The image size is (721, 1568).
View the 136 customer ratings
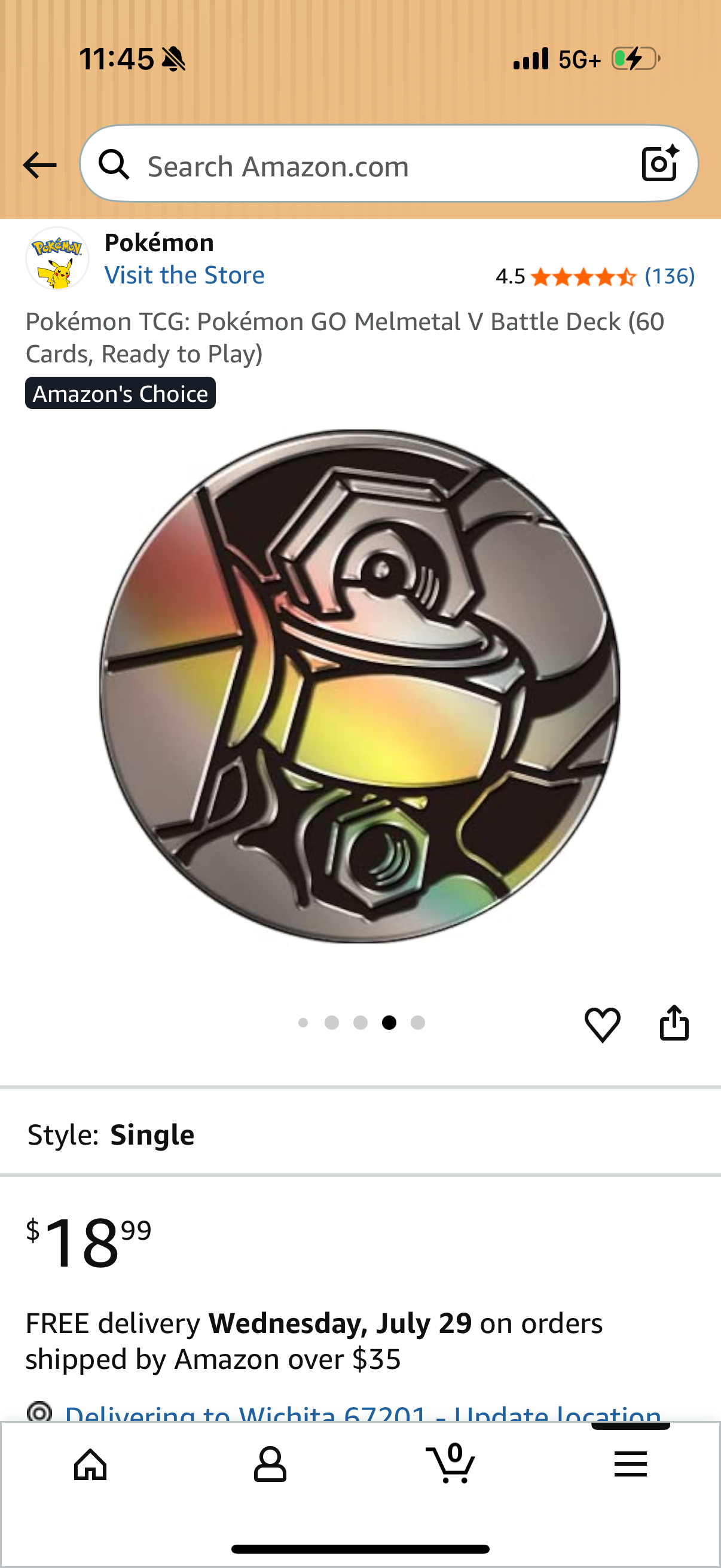point(670,276)
